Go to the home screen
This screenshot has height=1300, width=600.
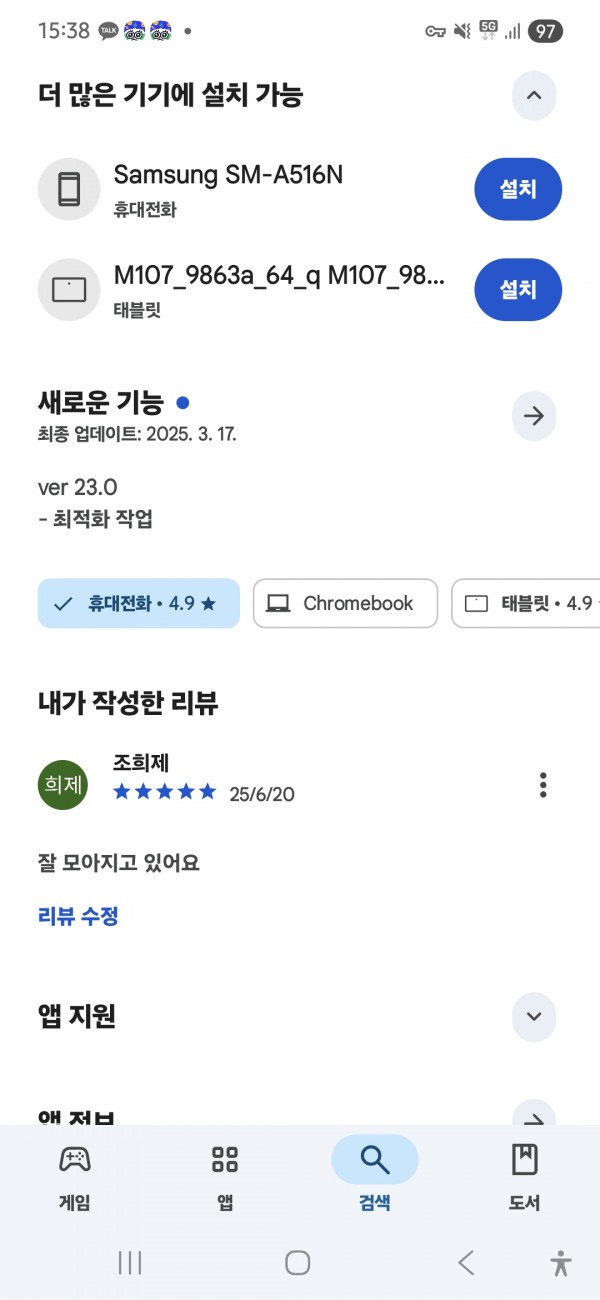pos(298,1263)
